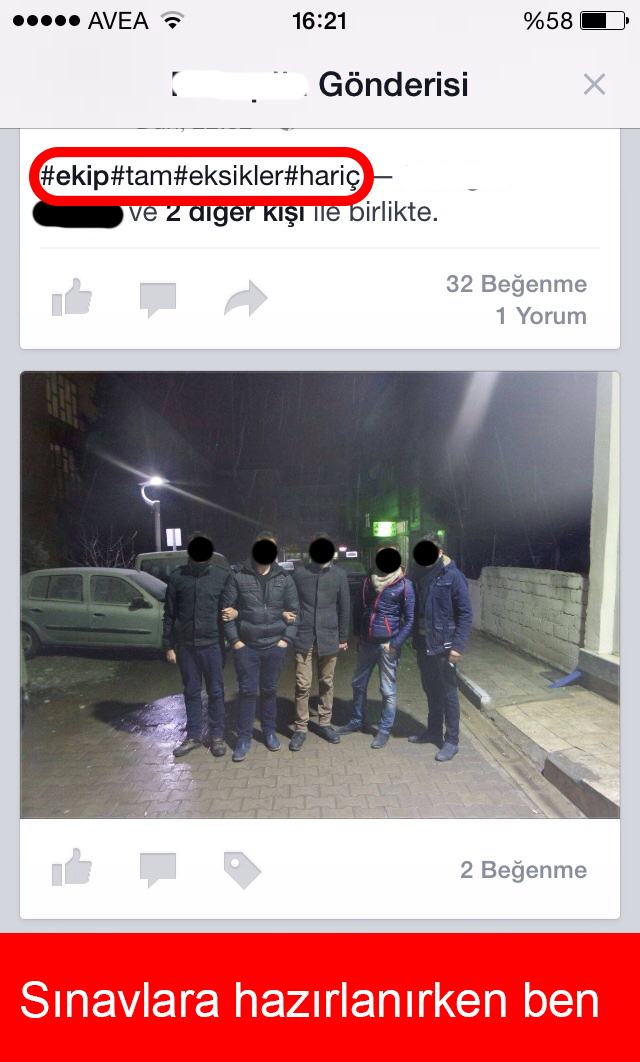This screenshot has height=1062, width=640.
Task: Like the post with 32 Beğenme
Action: point(72,297)
